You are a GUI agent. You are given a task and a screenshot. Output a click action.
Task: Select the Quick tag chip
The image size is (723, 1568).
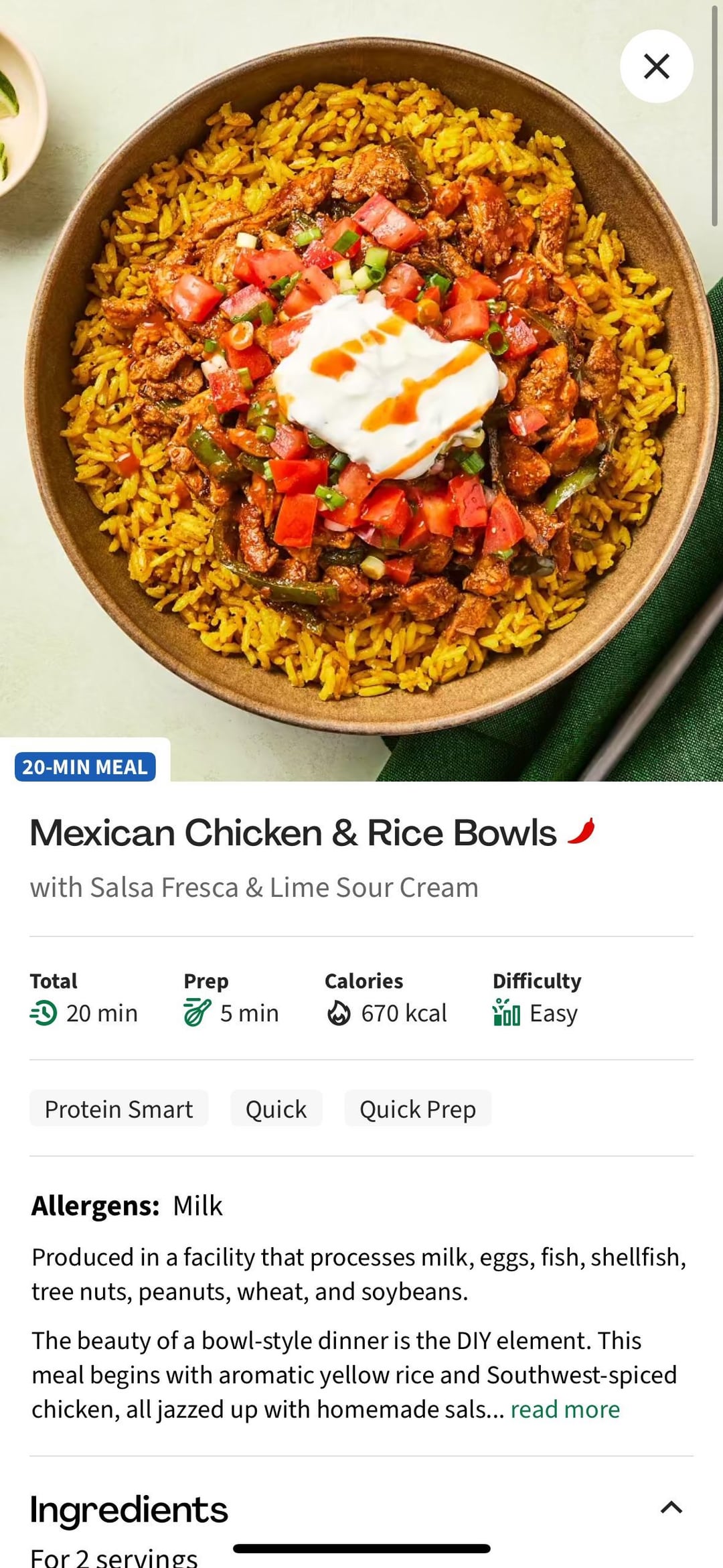coord(276,1109)
